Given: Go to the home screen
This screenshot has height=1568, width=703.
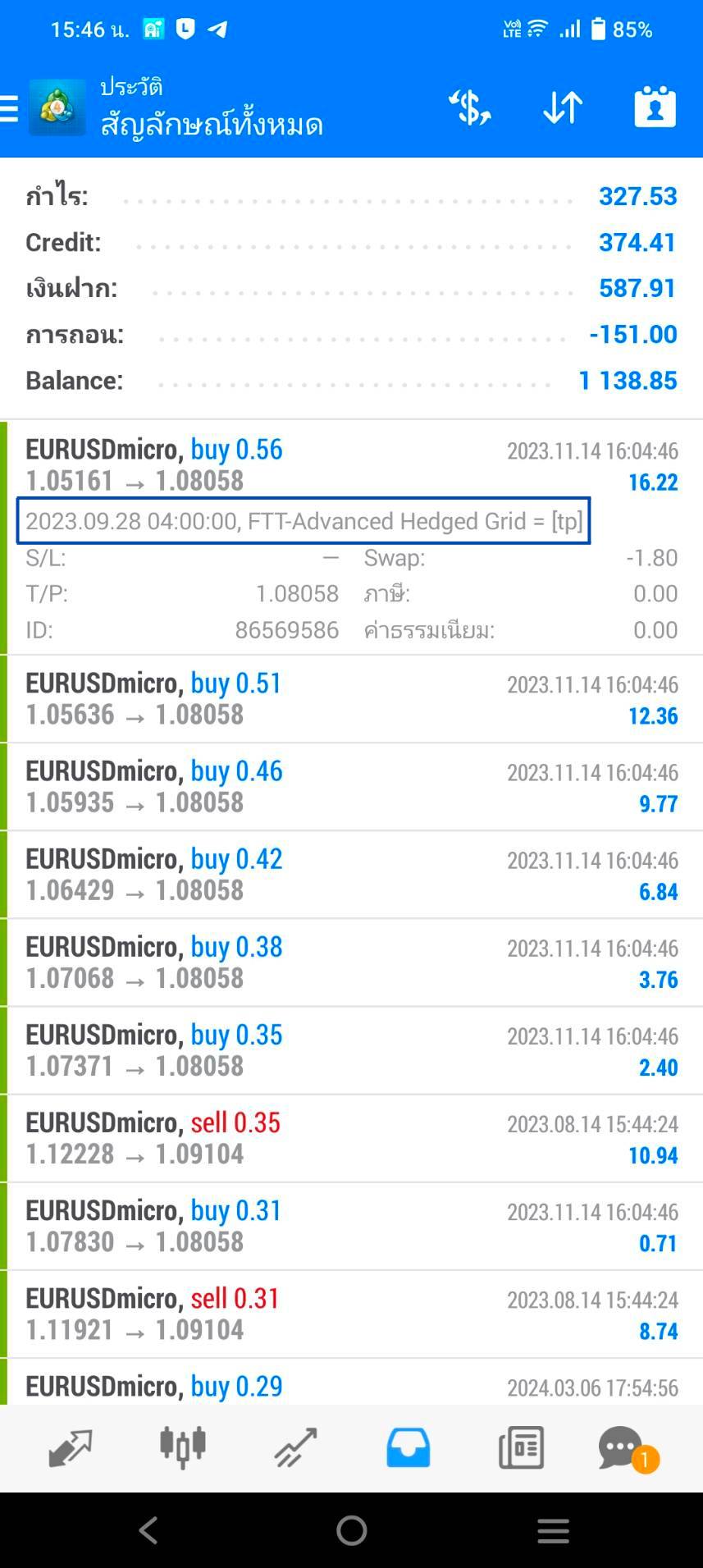Looking at the screenshot, I should (351, 1530).
